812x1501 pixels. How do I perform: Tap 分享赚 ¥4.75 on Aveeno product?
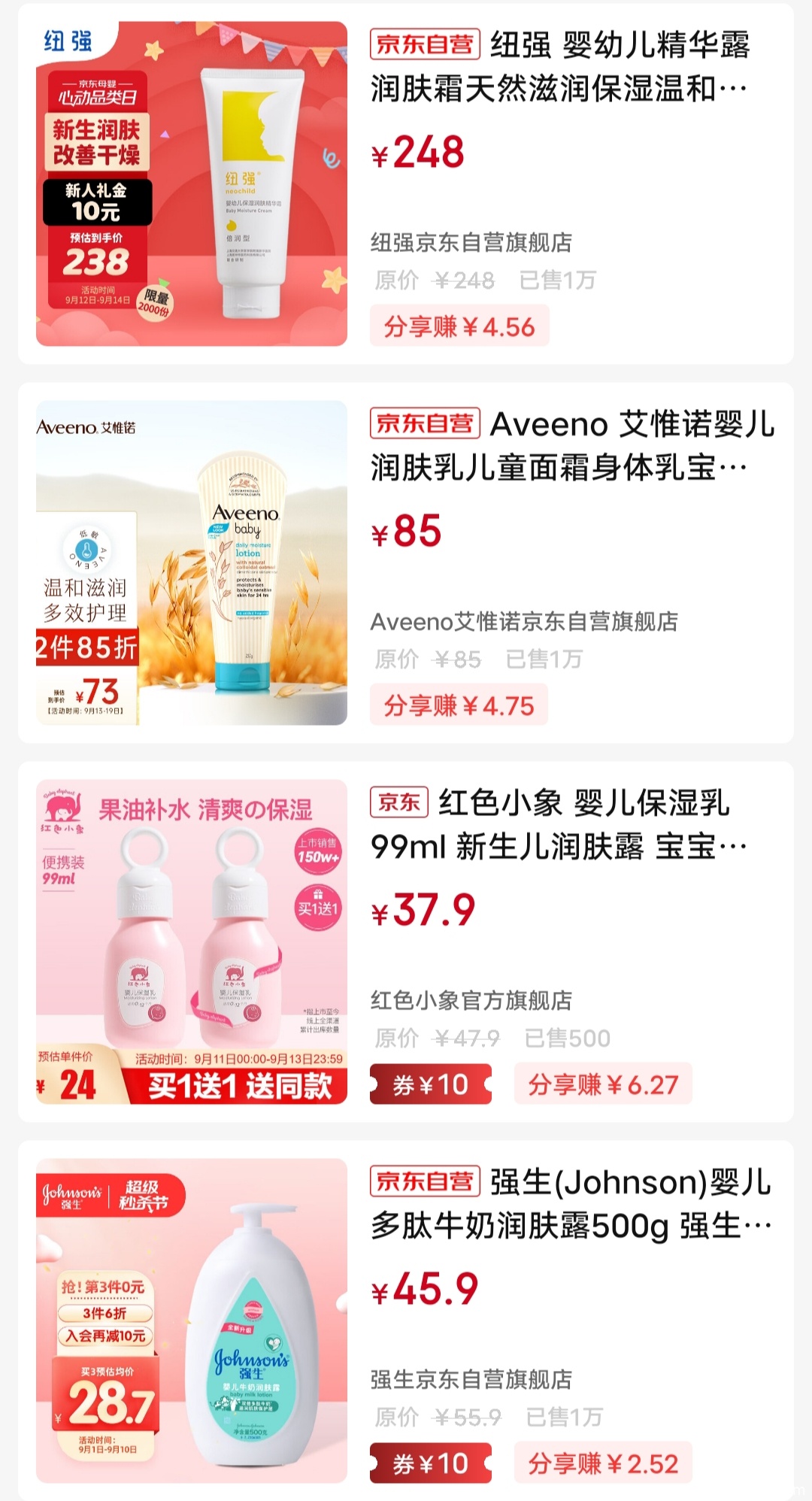(459, 706)
